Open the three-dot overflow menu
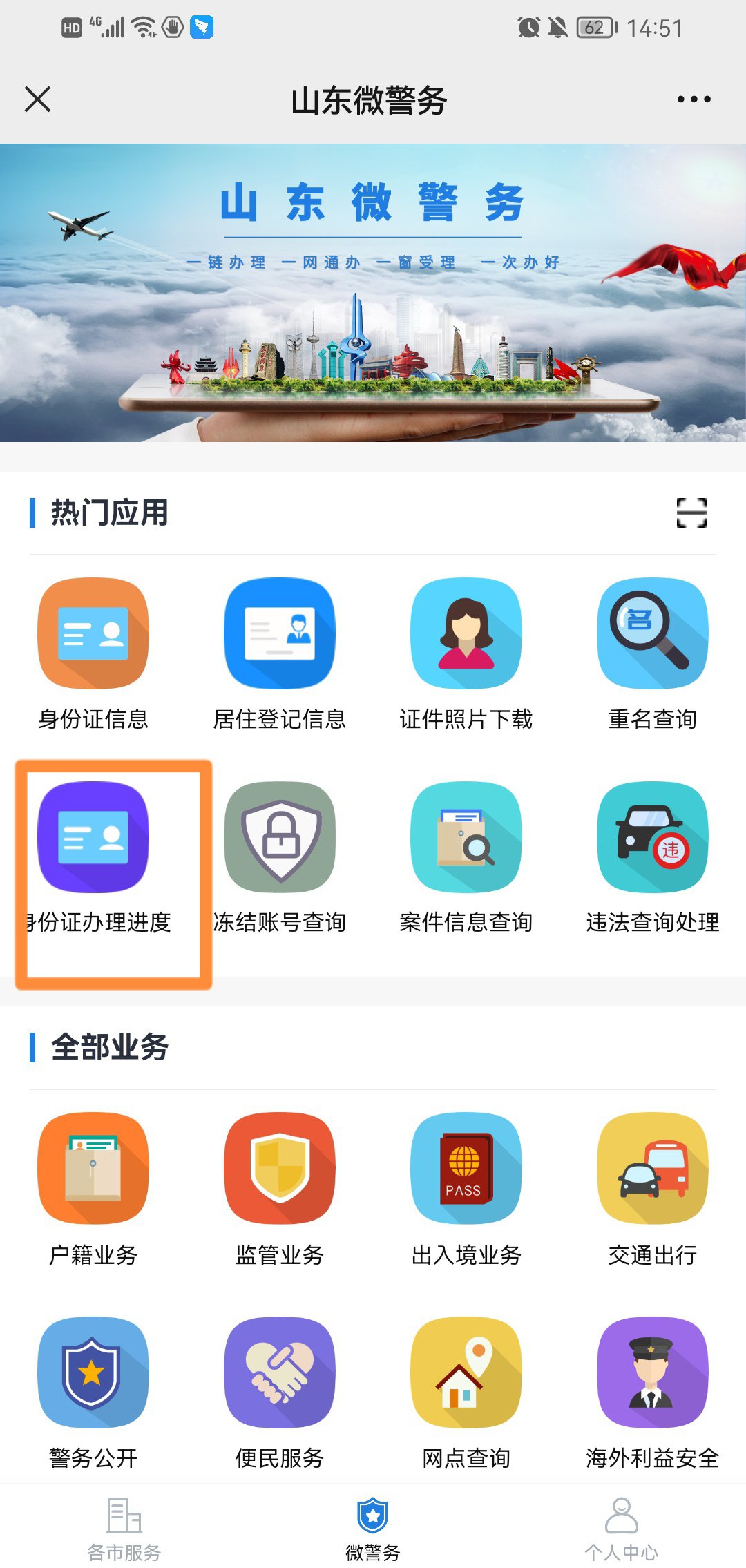The image size is (746, 1568). click(x=694, y=99)
